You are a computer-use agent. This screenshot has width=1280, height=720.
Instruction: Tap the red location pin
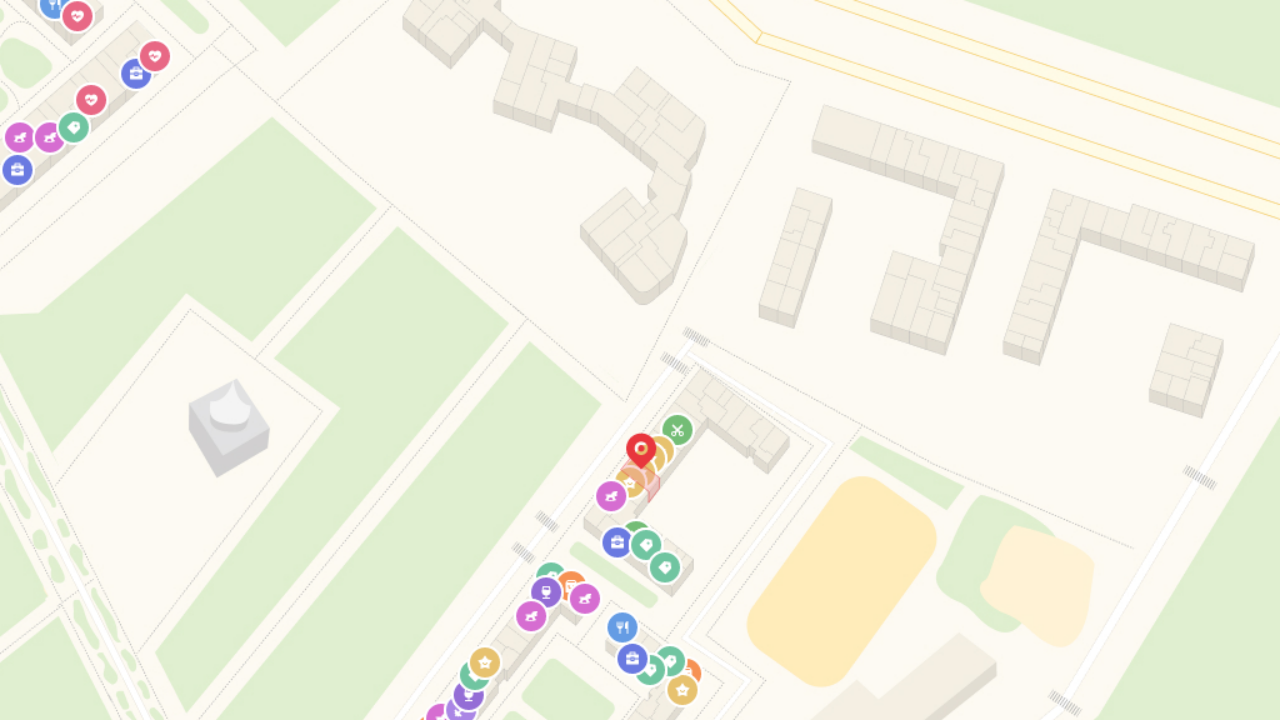tap(641, 450)
